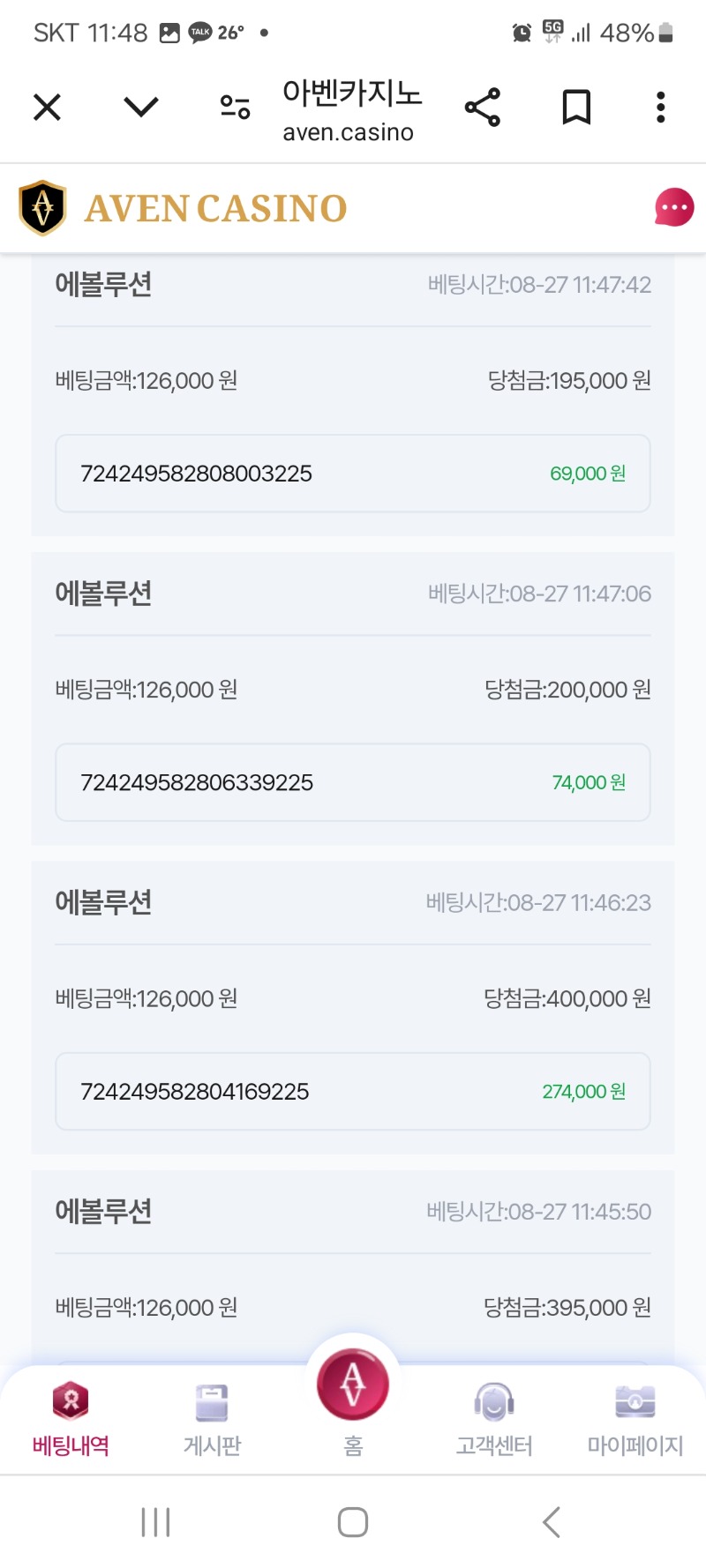Minimize the browser with the down chevron
The image size is (706, 1568).
(141, 108)
